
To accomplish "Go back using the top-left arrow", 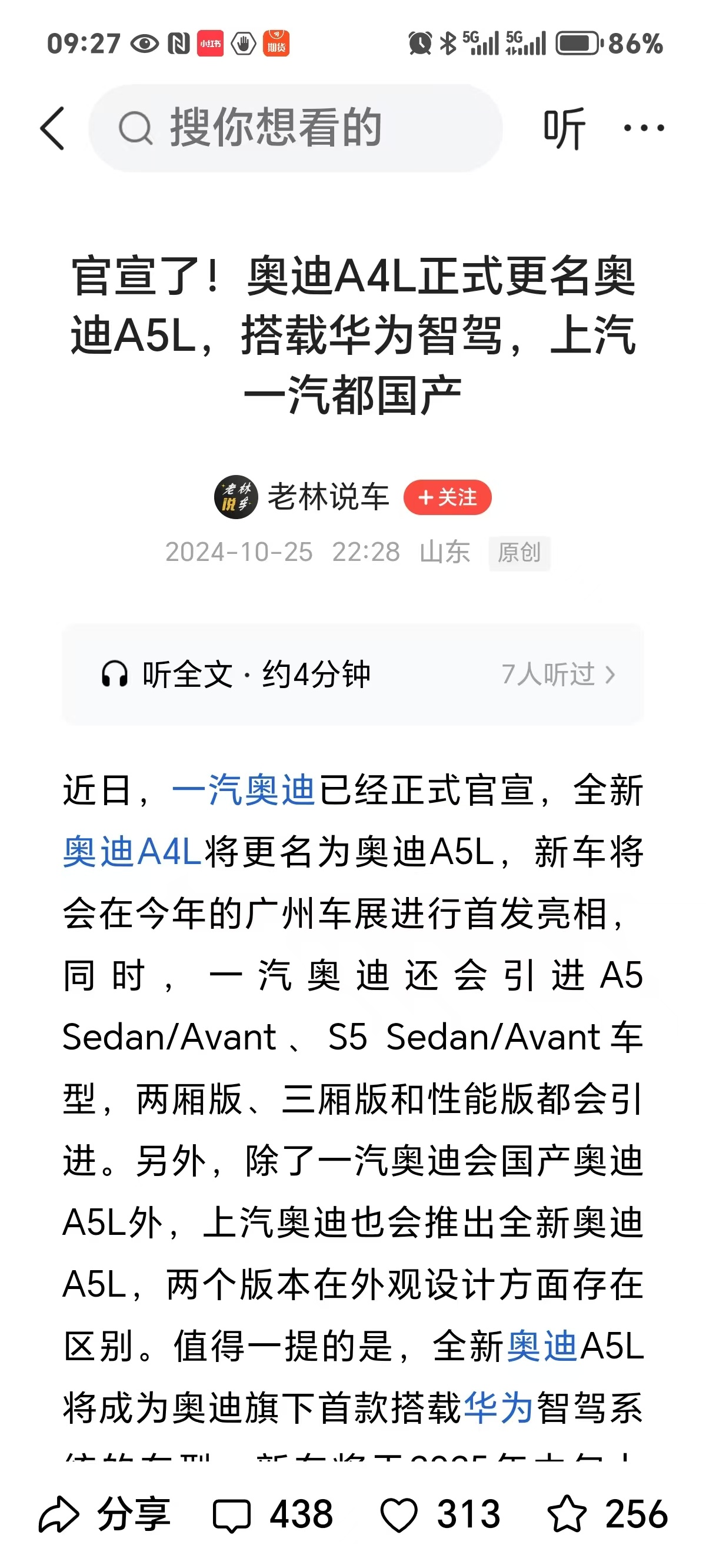I will click(52, 128).
